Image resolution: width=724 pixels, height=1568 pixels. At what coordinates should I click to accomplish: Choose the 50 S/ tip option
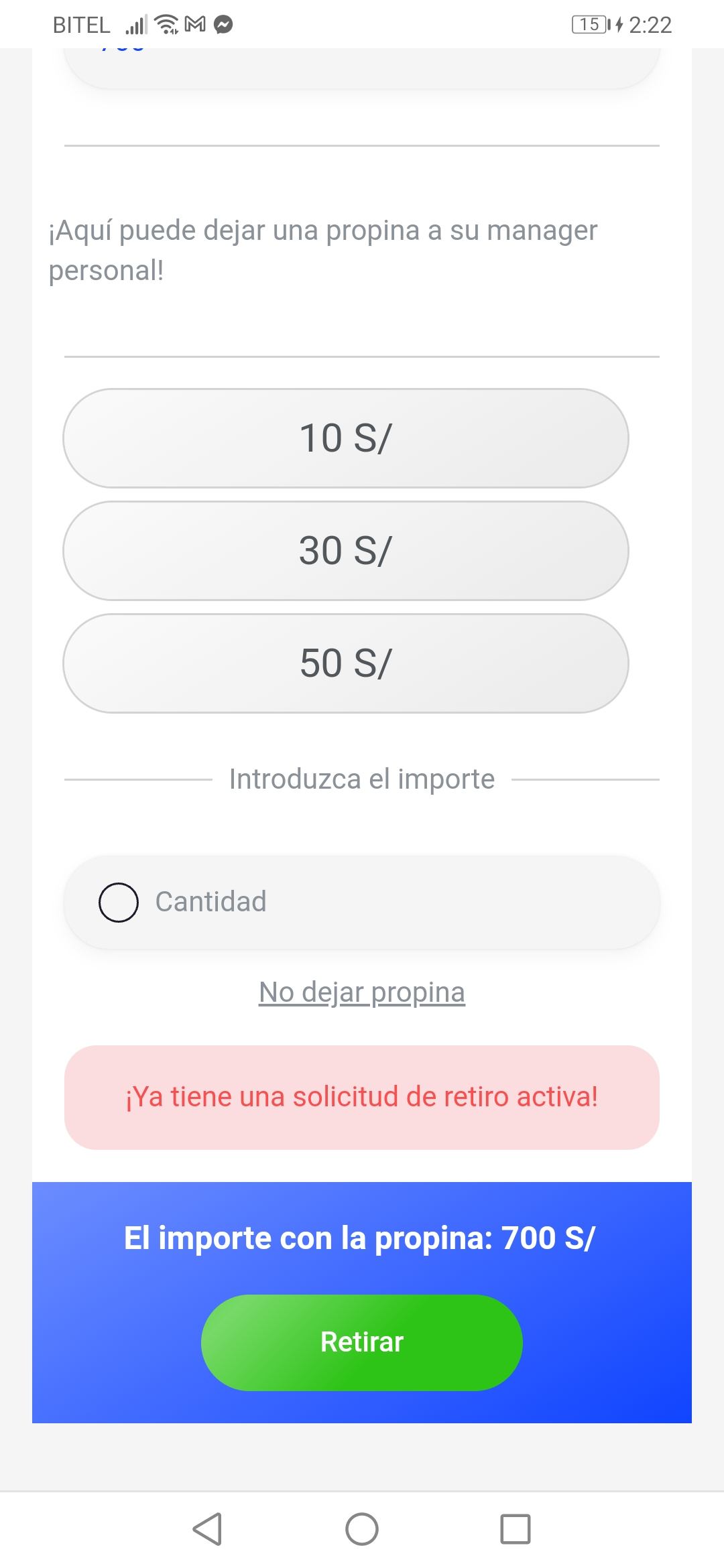362,663
